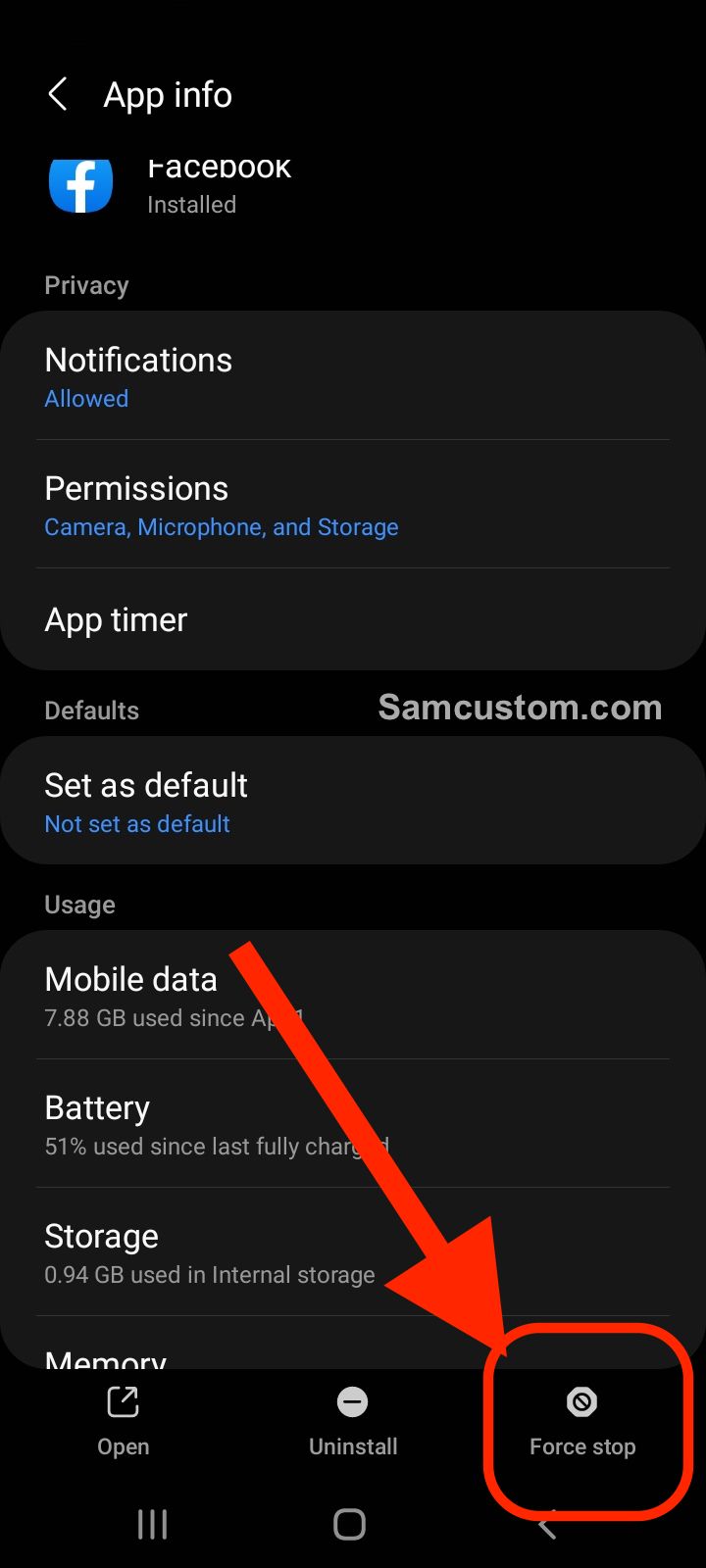706x1568 pixels.
Task: Go back from App info
Action: click(58, 95)
